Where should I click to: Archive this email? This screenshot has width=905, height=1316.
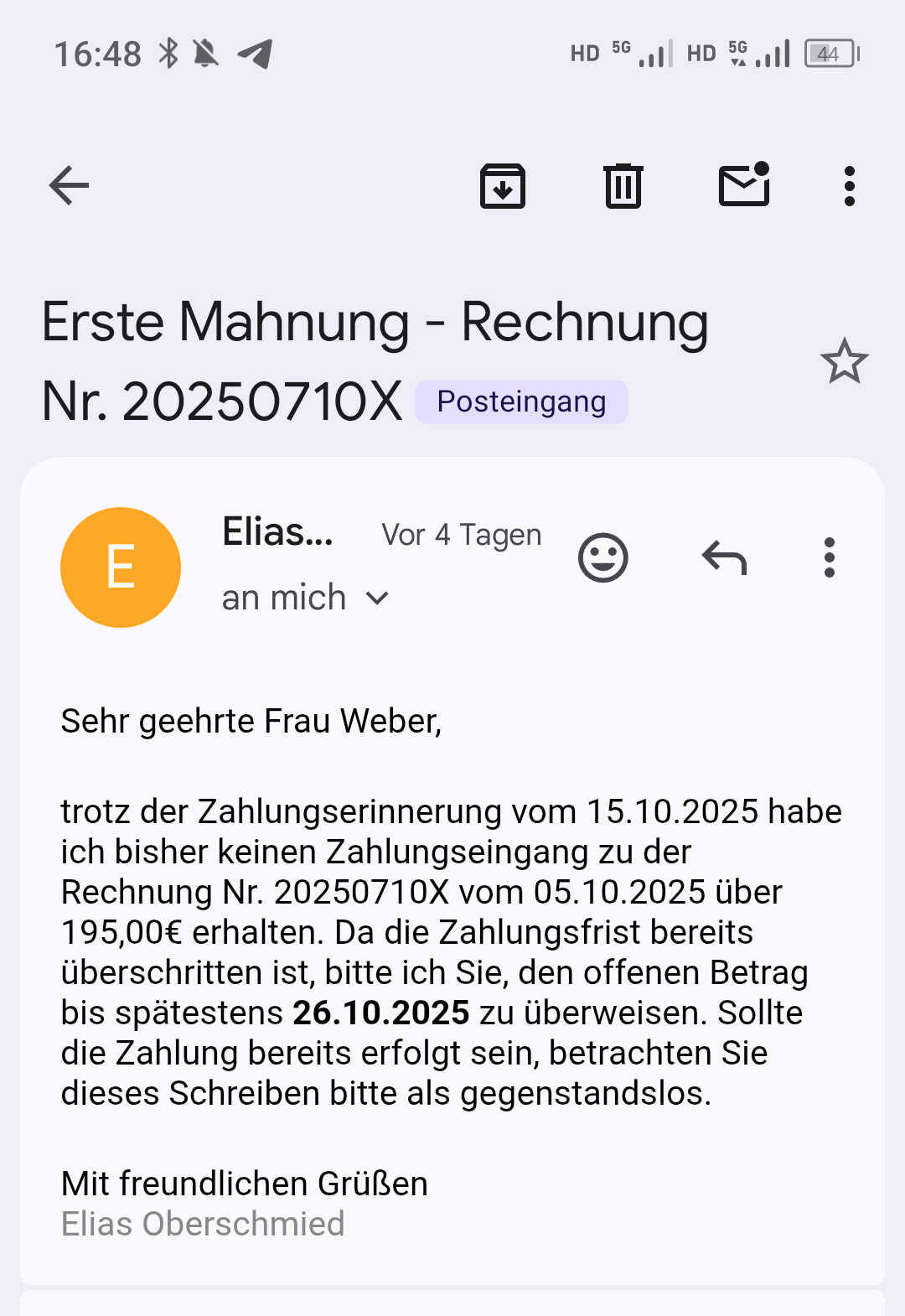click(503, 185)
